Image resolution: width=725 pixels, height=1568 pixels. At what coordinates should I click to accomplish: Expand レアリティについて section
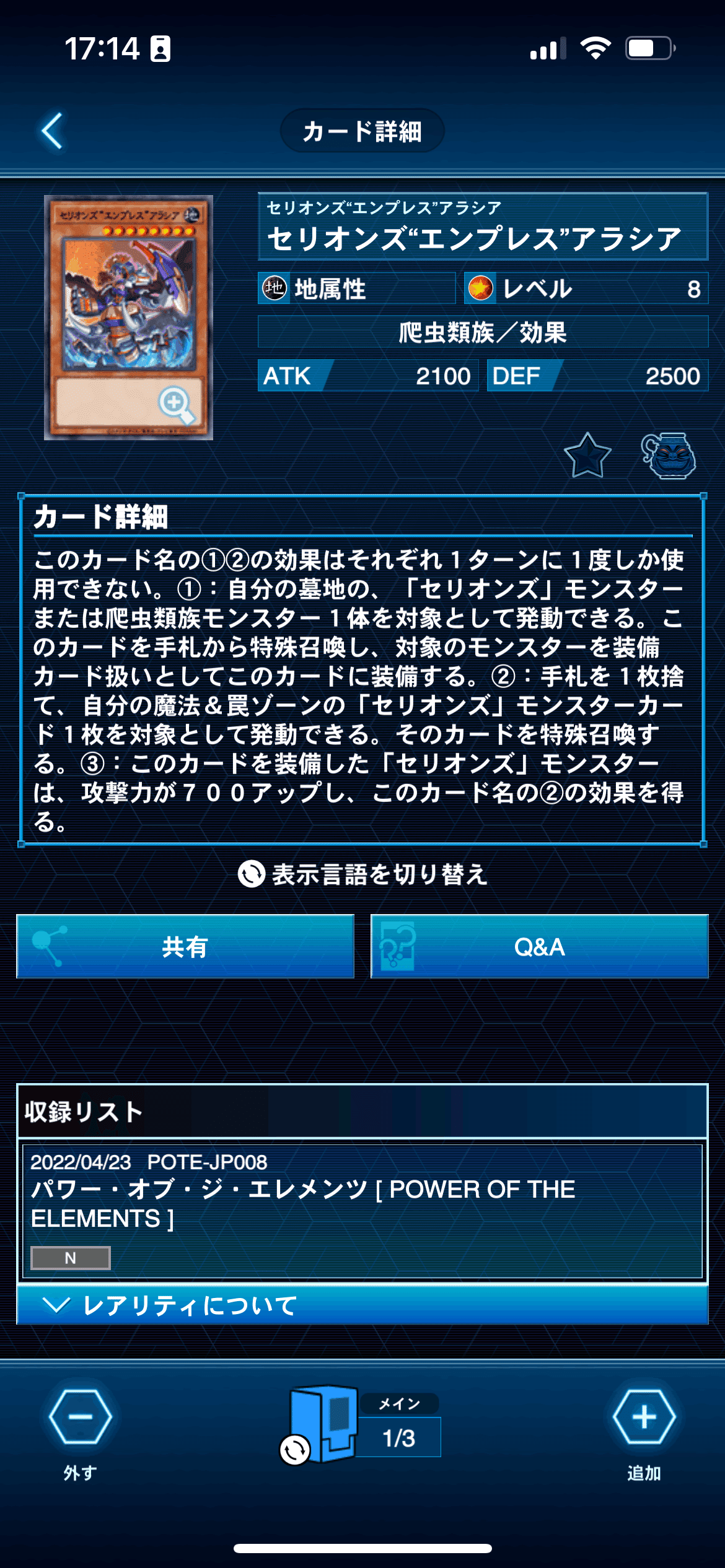click(x=362, y=1305)
